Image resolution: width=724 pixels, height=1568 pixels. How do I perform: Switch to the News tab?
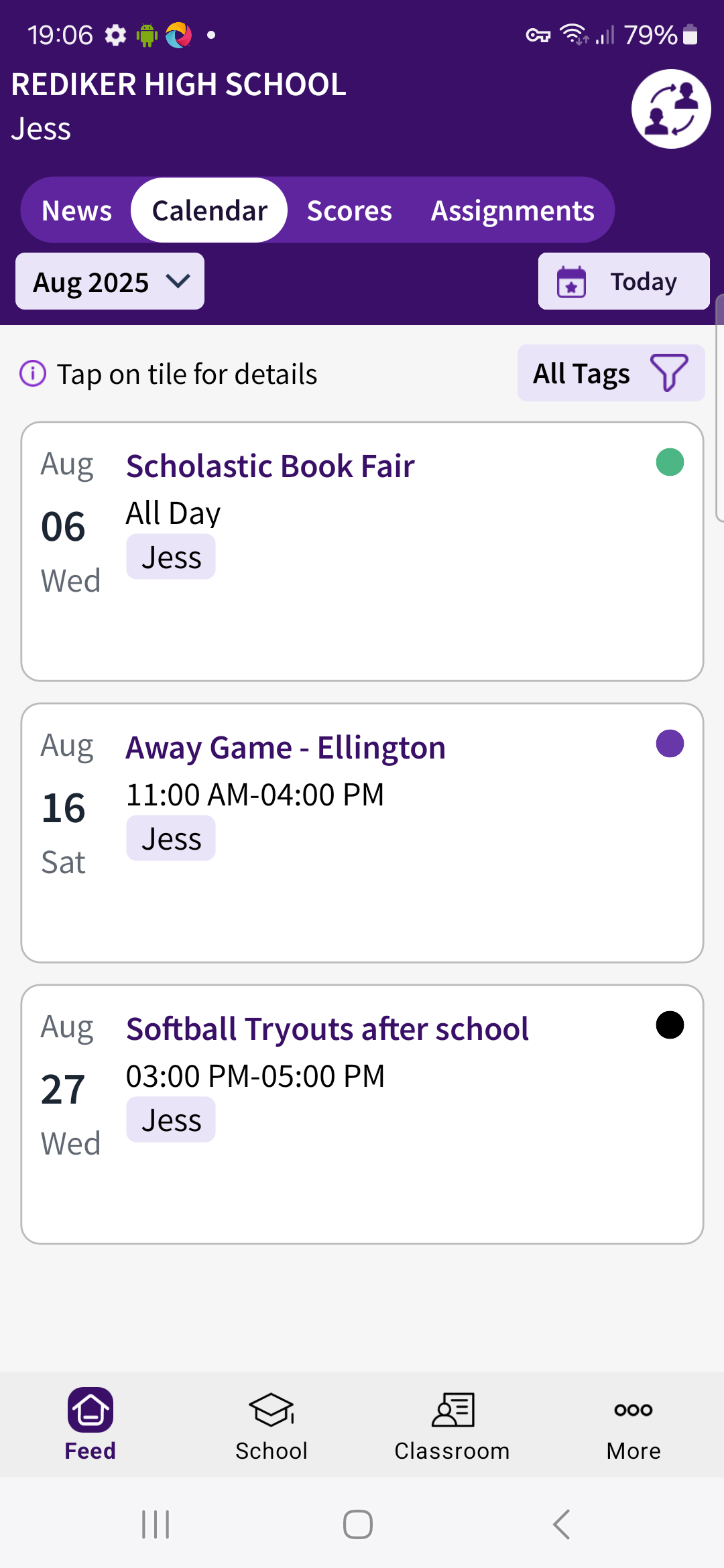pyautogui.click(x=76, y=210)
